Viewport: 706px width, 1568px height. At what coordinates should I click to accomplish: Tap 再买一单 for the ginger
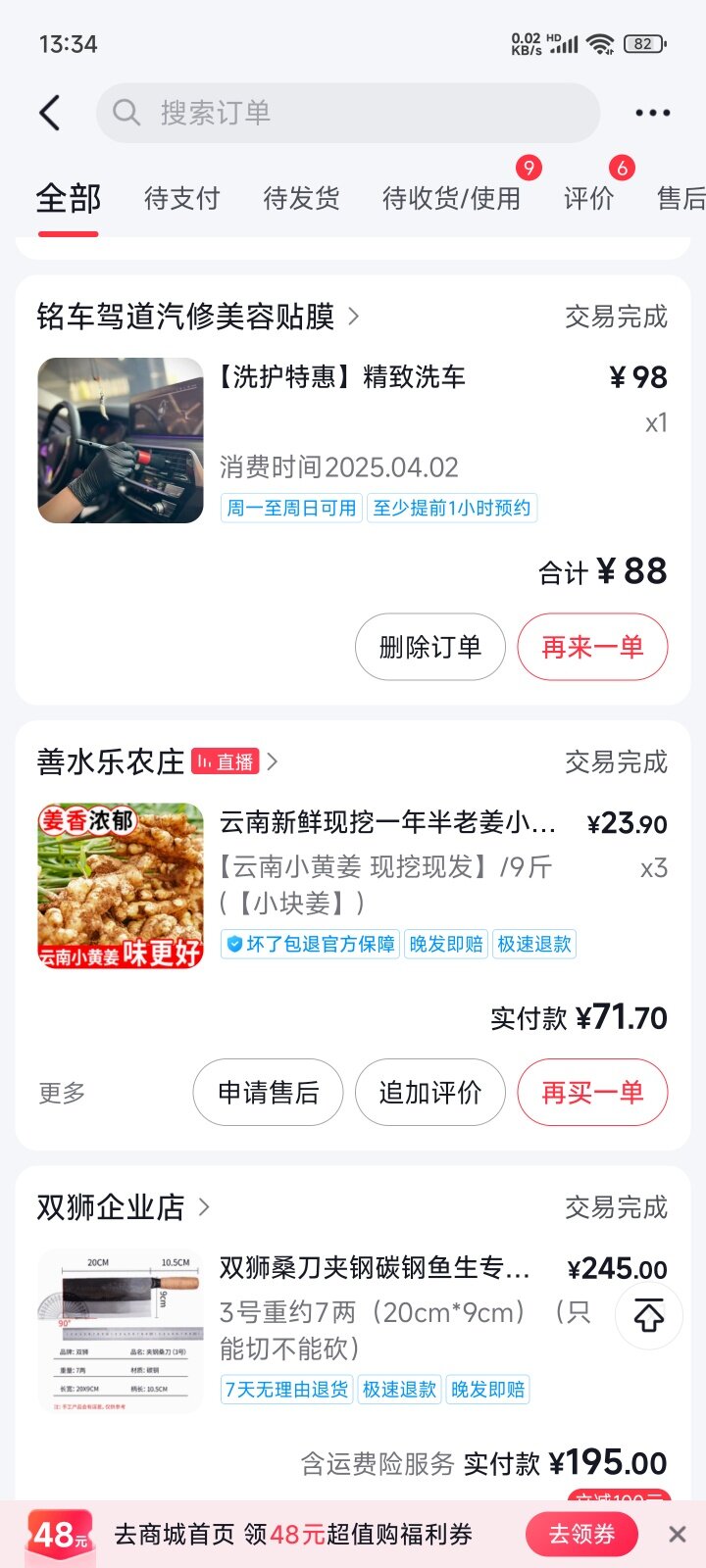[x=592, y=1092]
